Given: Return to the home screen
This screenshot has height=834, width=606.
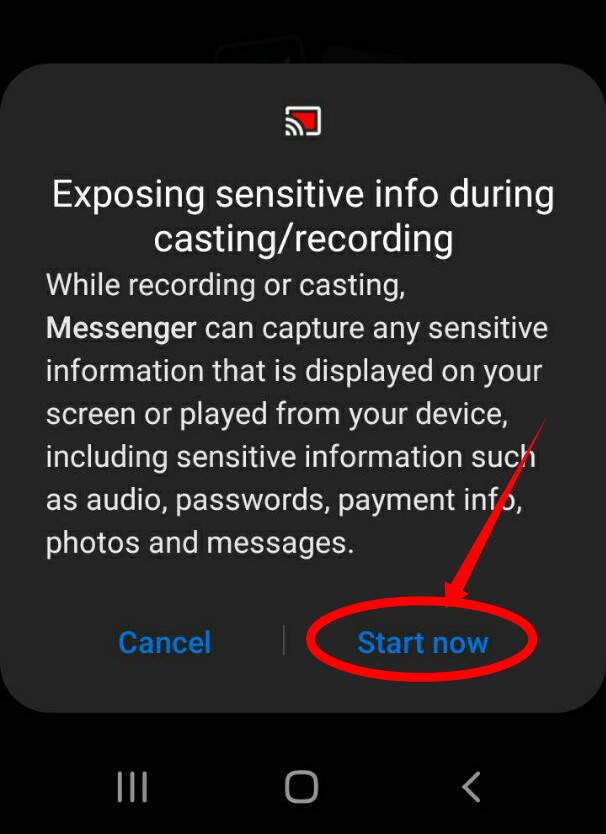Looking at the screenshot, I should point(301,787).
